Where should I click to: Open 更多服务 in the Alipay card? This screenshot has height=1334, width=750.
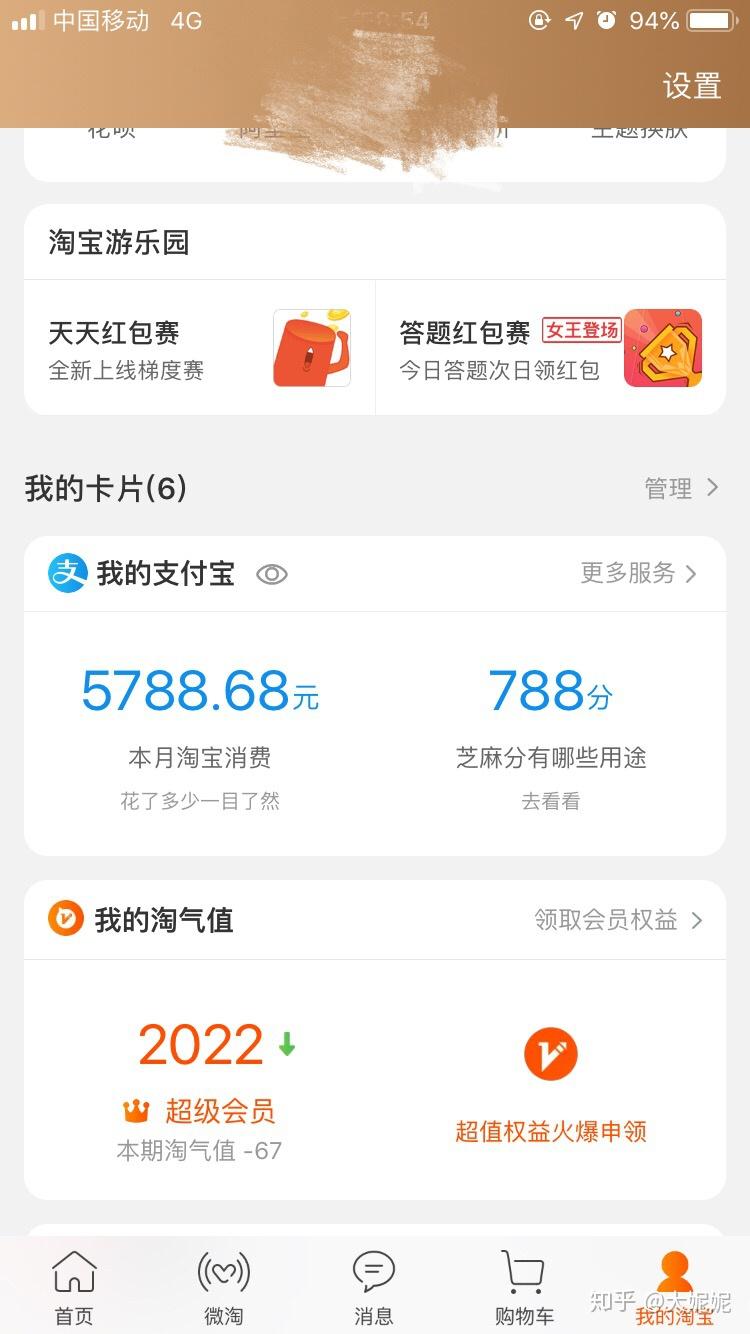point(638,573)
